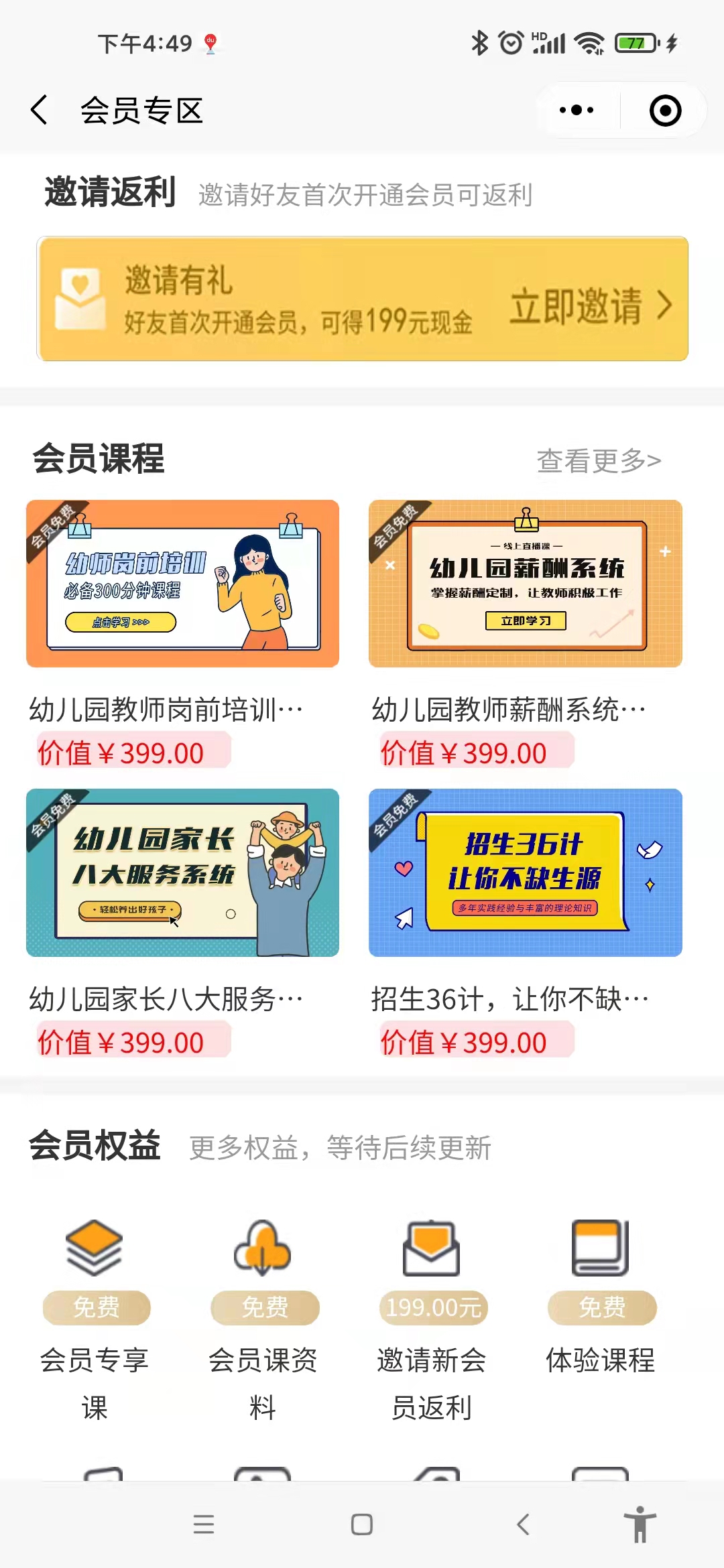Close the mini program via circle icon

tap(665, 111)
